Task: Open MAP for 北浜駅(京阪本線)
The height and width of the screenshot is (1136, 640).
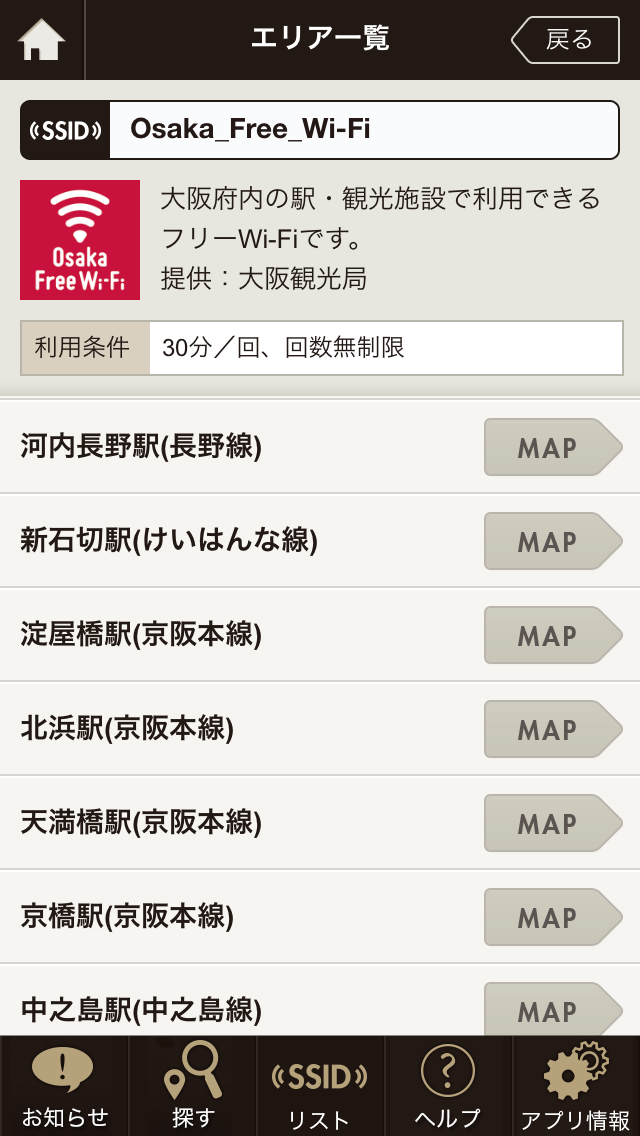Action: [552, 729]
